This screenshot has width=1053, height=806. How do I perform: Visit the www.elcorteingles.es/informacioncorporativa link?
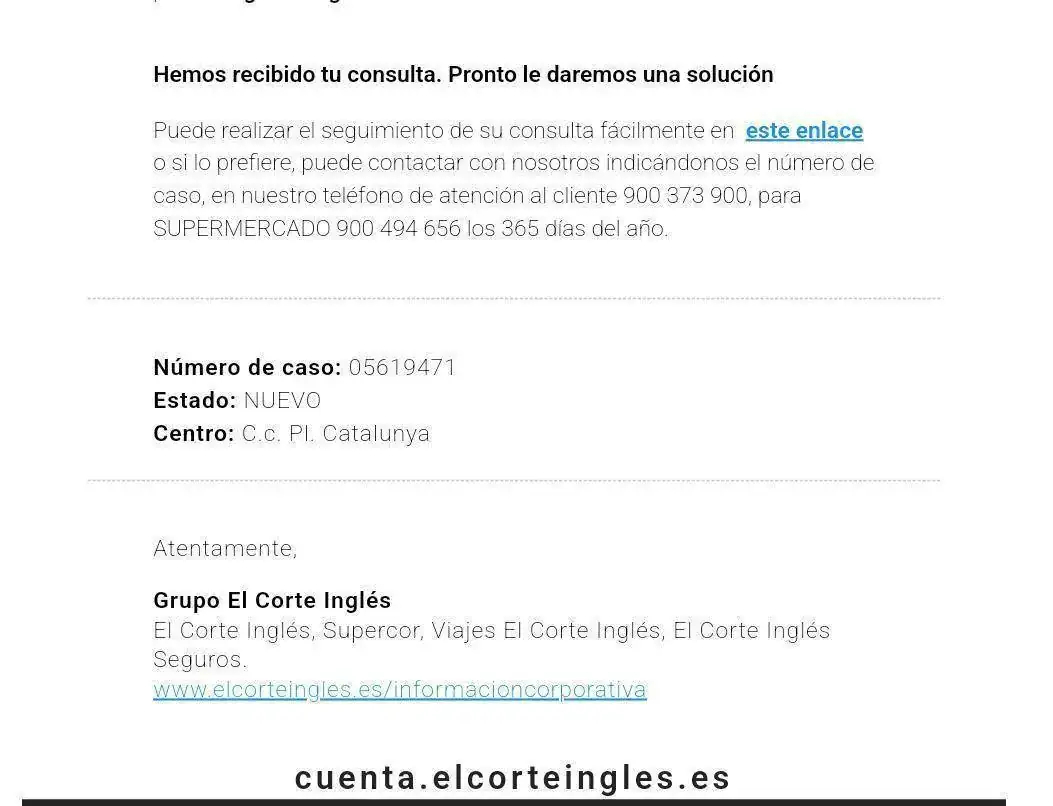click(400, 690)
